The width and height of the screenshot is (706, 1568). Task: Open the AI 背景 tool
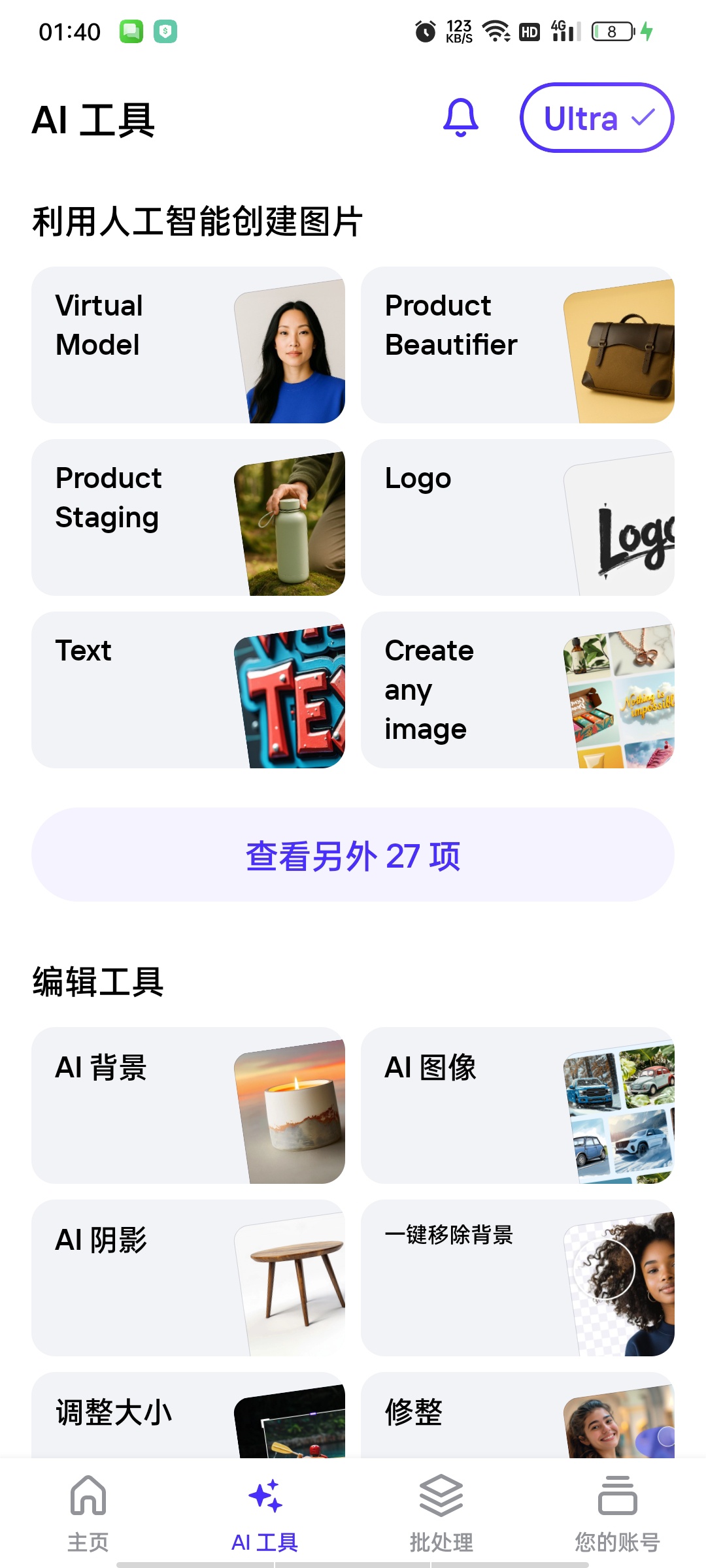click(188, 1105)
